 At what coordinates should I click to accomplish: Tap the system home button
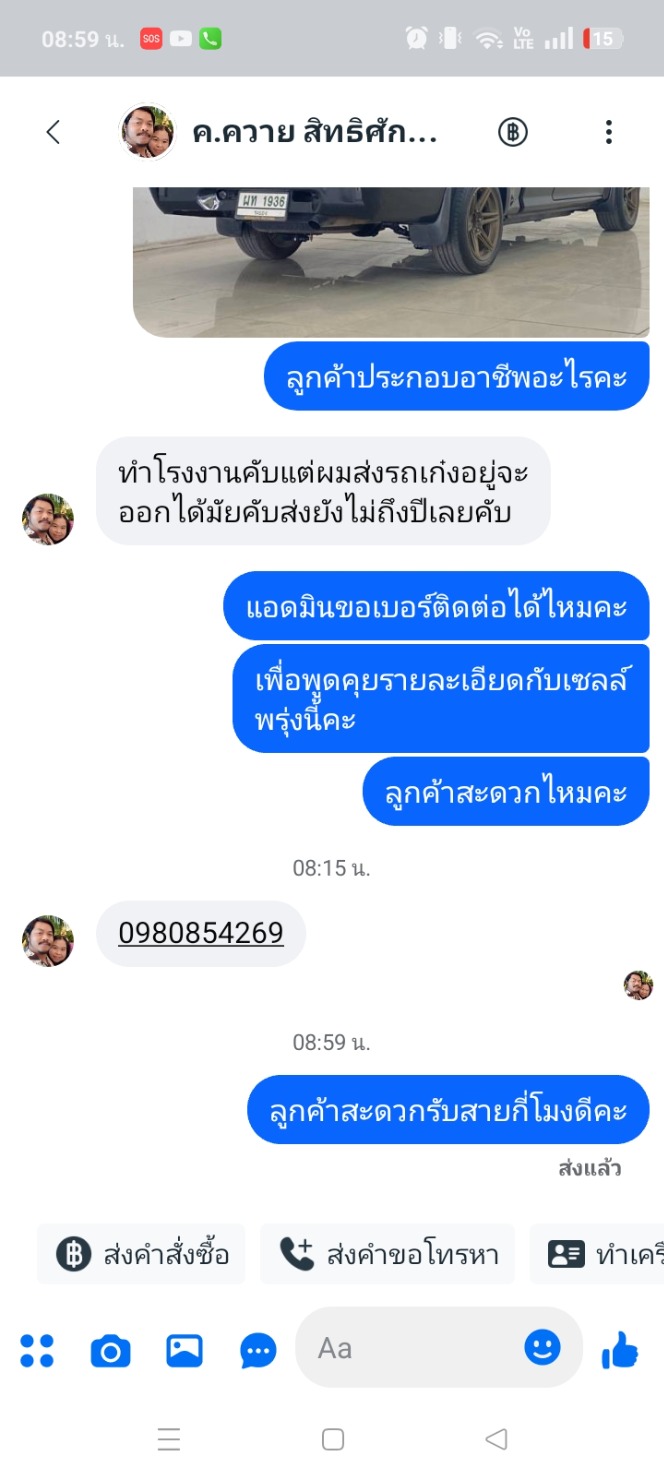(333, 1439)
